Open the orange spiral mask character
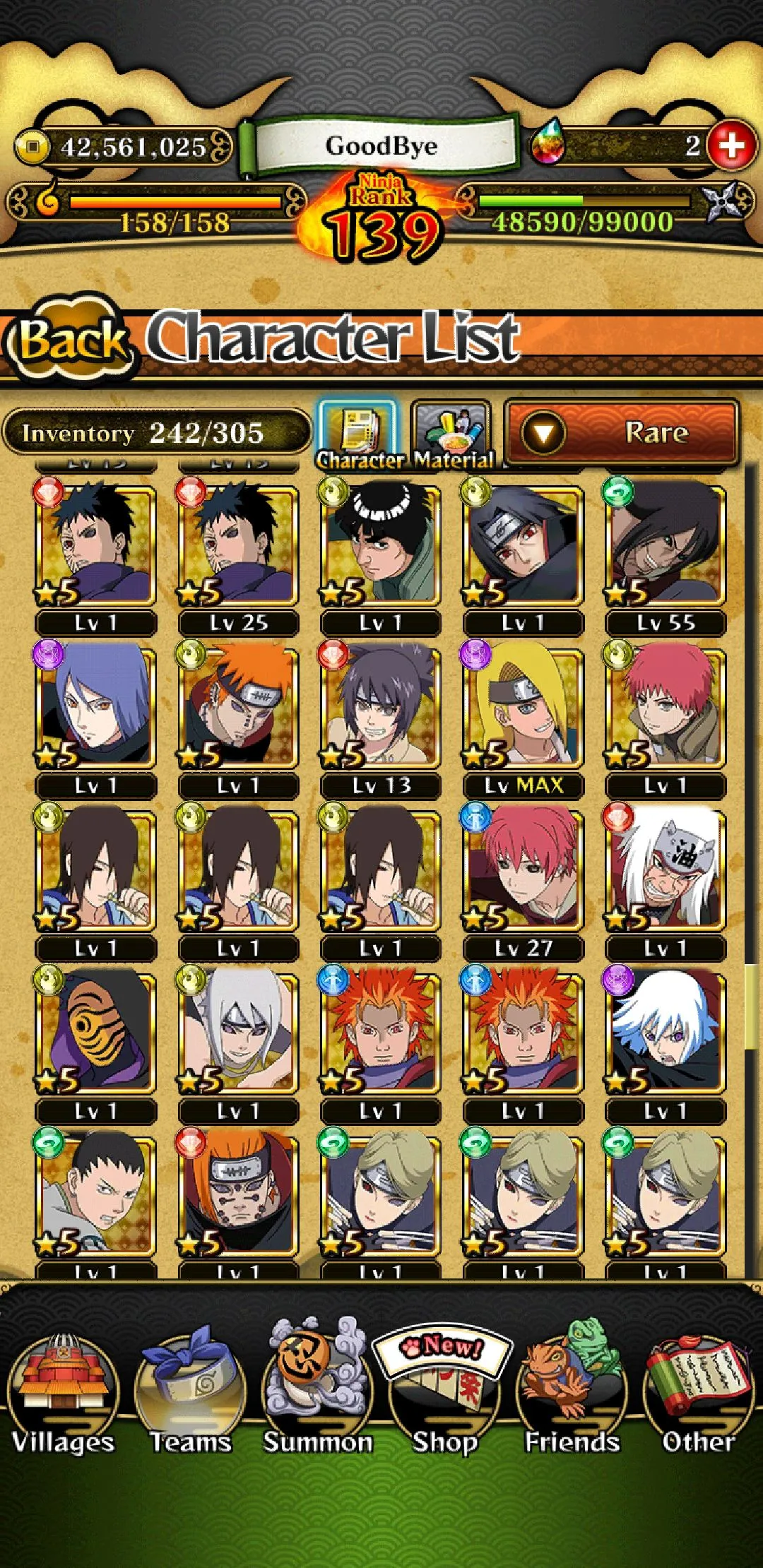 [x=95, y=1033]
